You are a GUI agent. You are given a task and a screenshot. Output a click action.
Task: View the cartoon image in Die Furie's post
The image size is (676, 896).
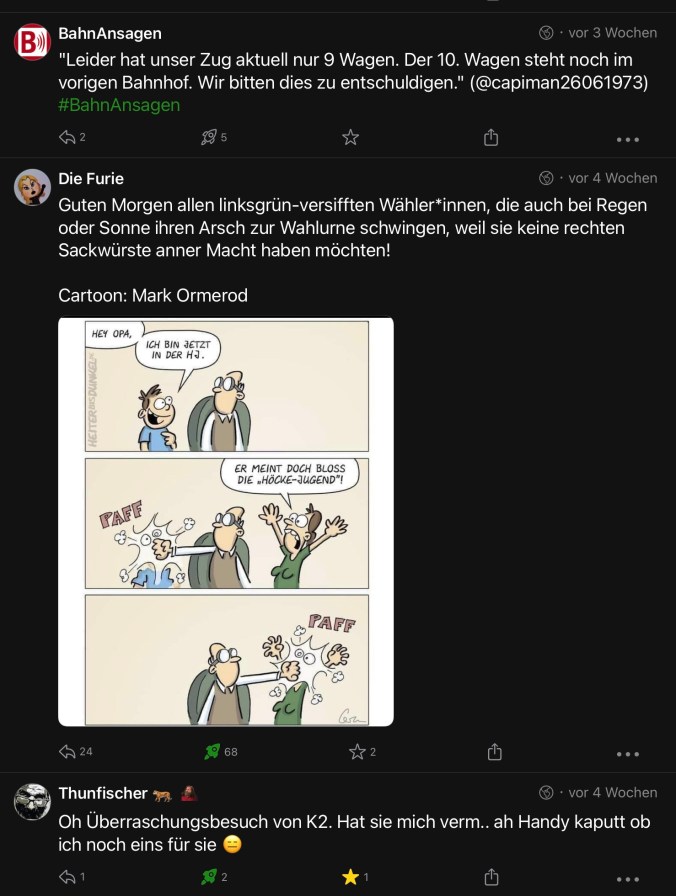tap(226, 521)
